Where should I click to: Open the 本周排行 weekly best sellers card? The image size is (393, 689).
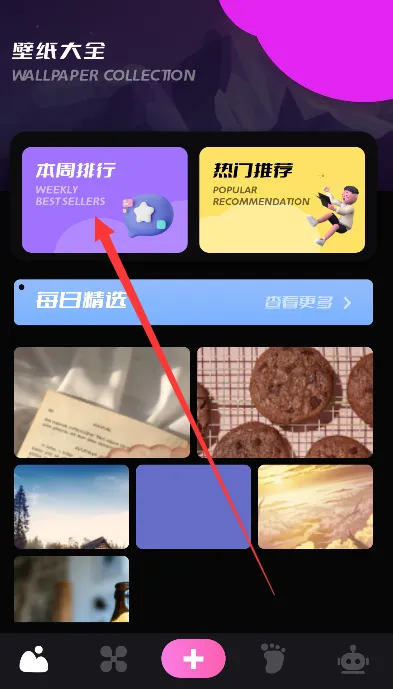coord(105,200)
